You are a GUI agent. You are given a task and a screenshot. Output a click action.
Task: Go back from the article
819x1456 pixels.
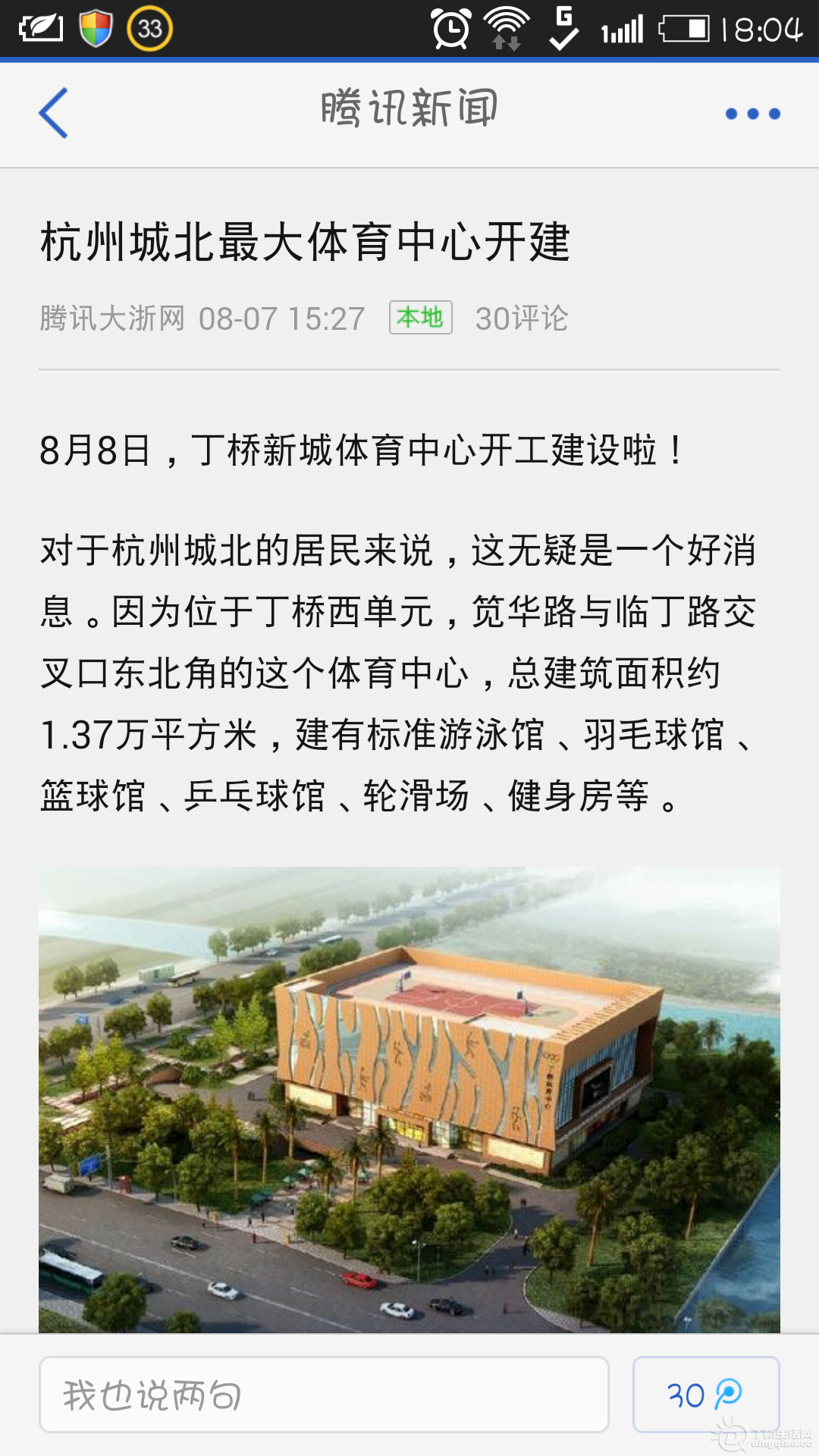click(53, 114)
